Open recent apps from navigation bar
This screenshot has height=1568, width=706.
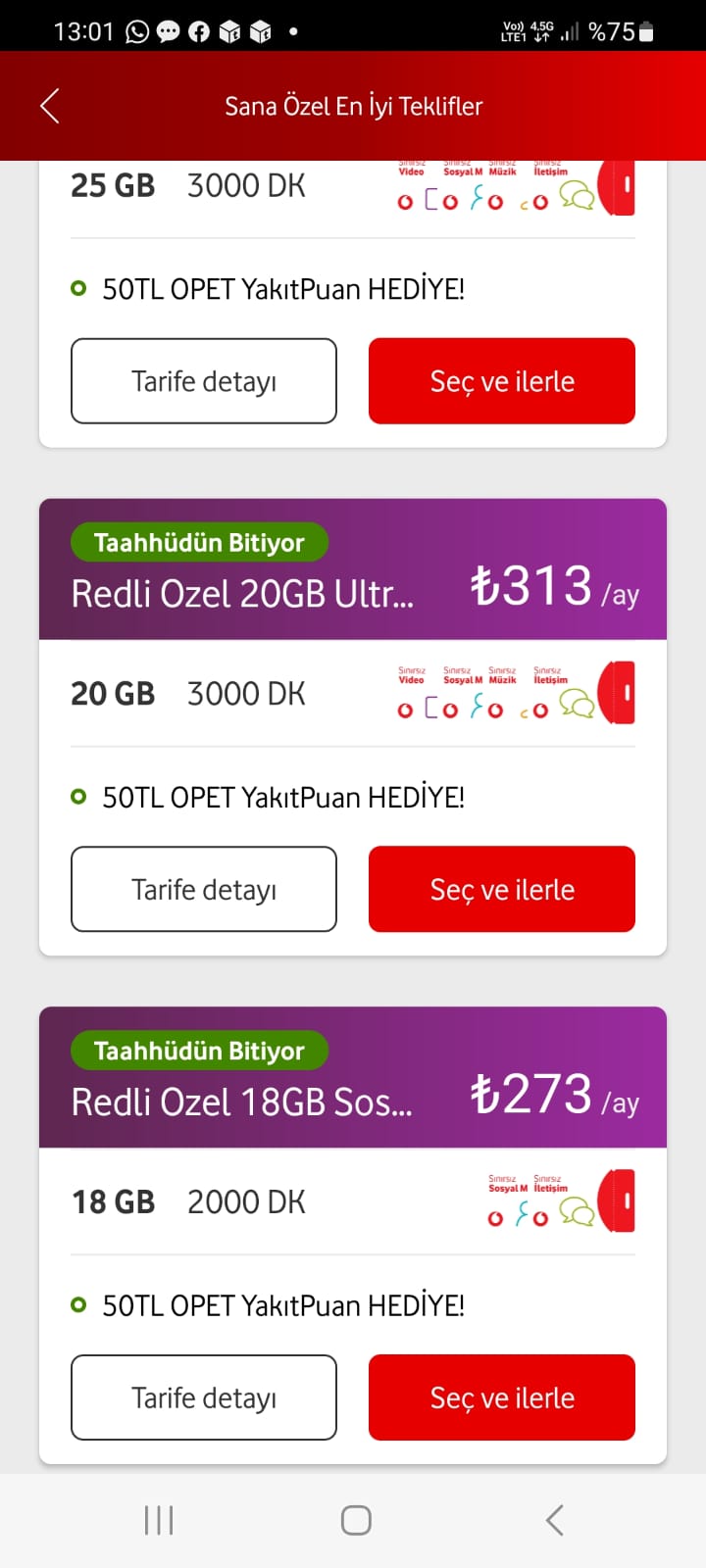tap(159, 1520)
